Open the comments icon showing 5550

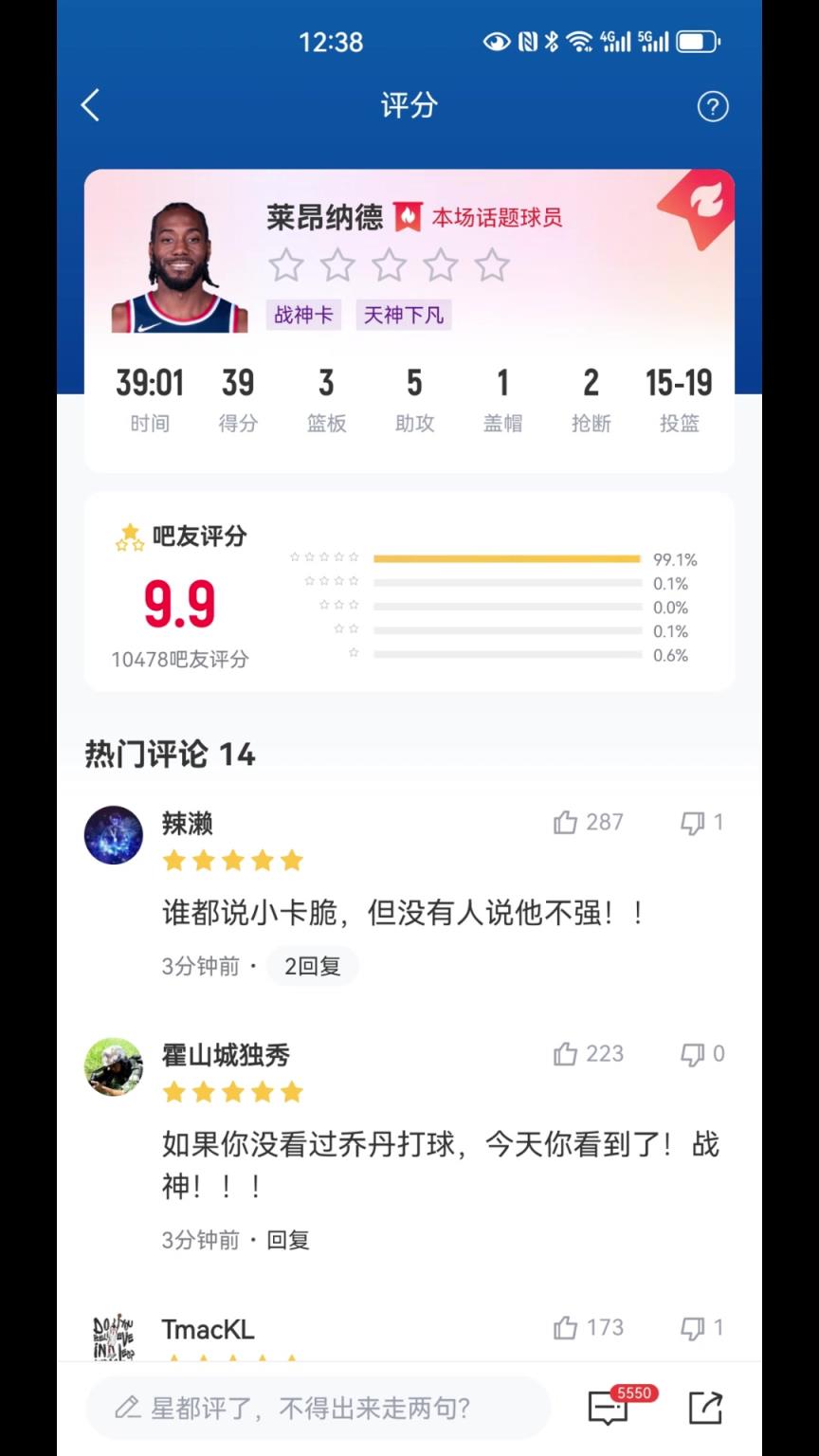coord(609,1408)
